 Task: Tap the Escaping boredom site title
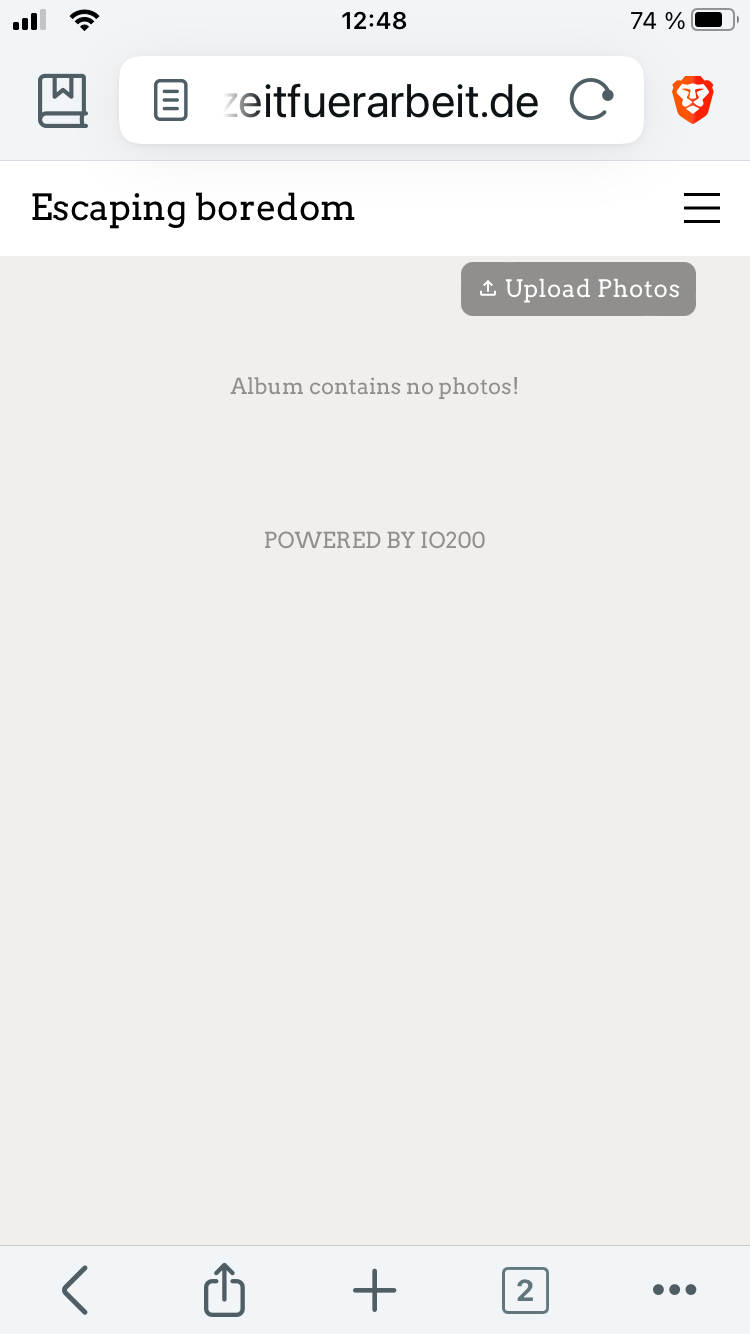193,208
